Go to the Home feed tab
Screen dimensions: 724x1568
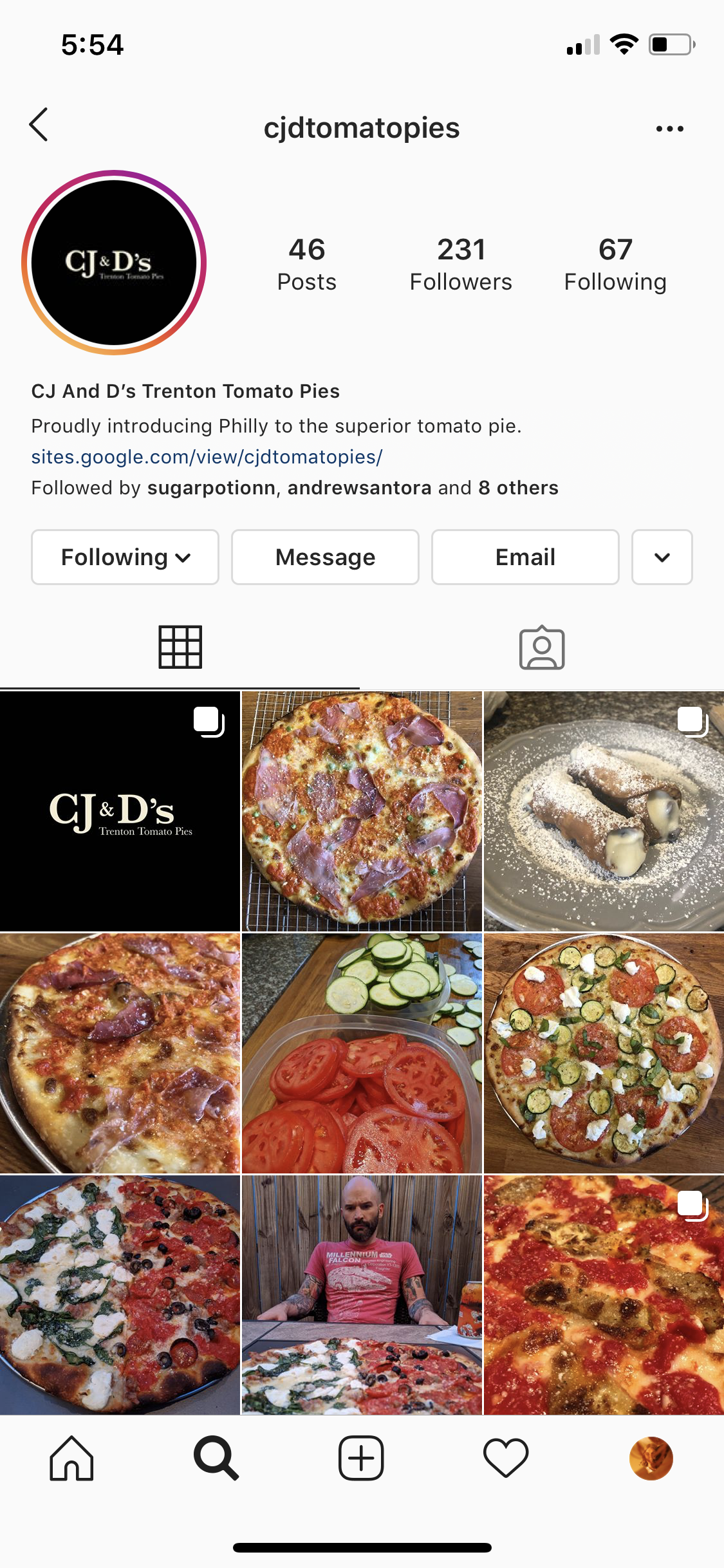[71, 1459]
